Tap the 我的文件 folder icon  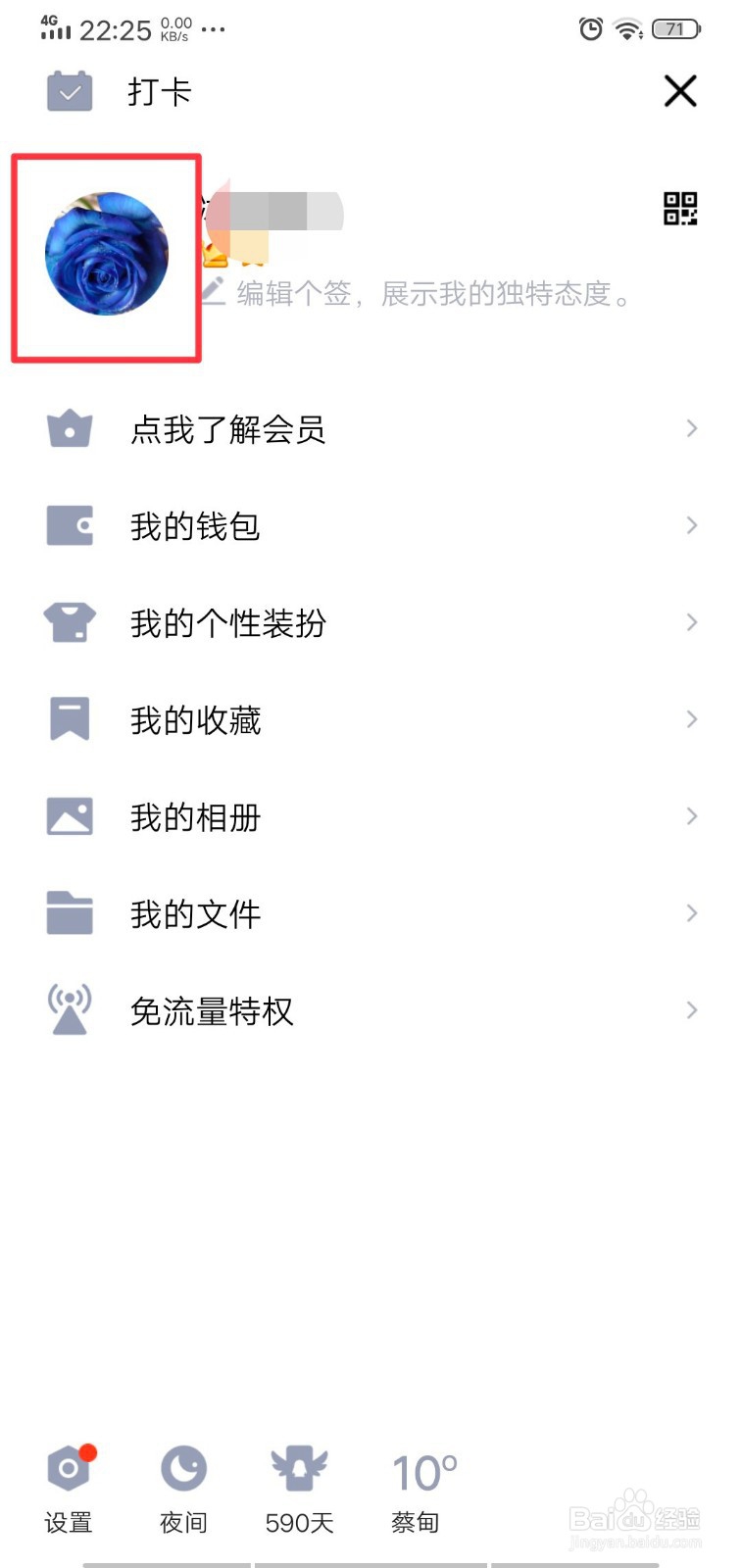69,911
